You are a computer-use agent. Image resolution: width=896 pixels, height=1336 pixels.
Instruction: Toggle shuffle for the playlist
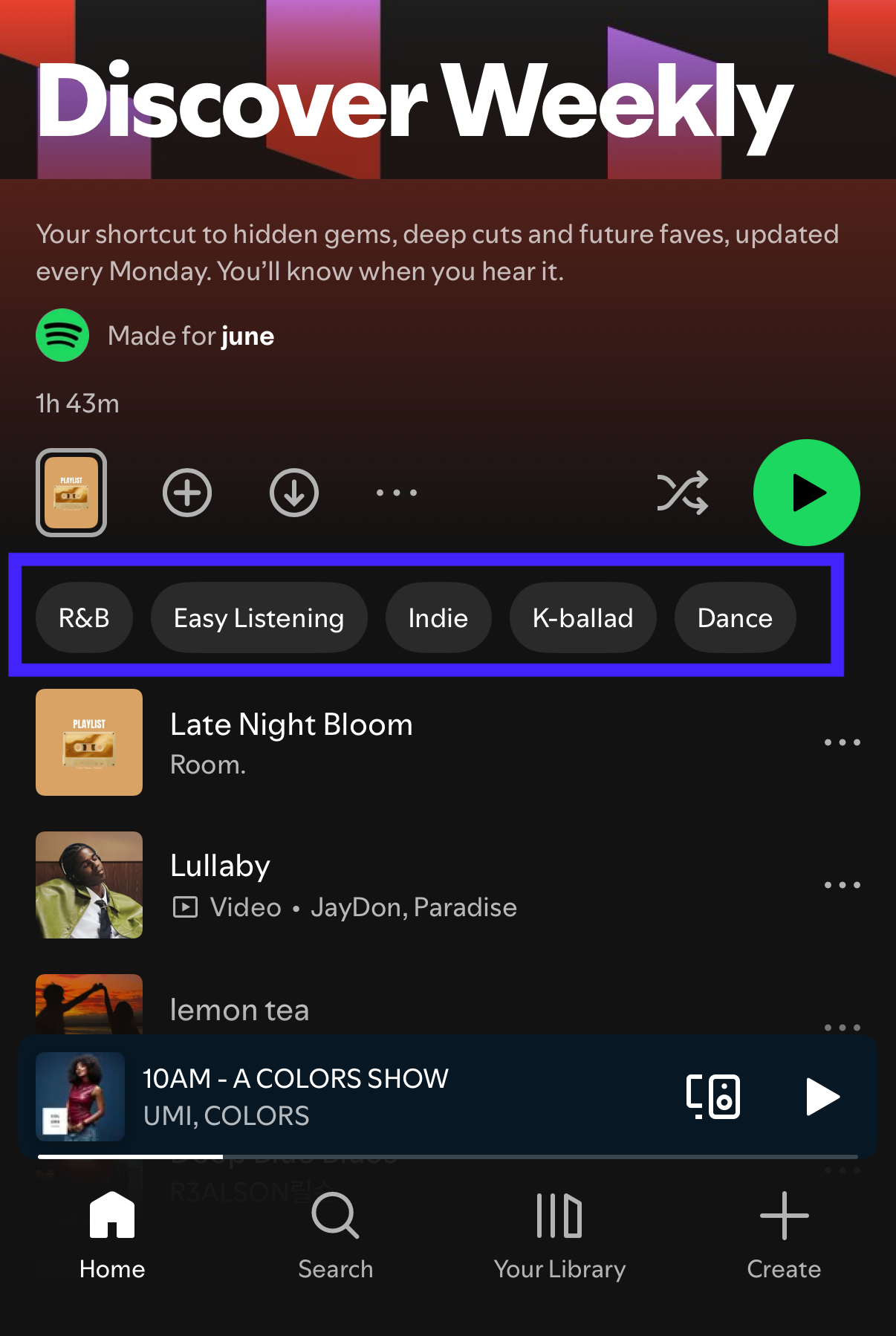coord(682,493)
